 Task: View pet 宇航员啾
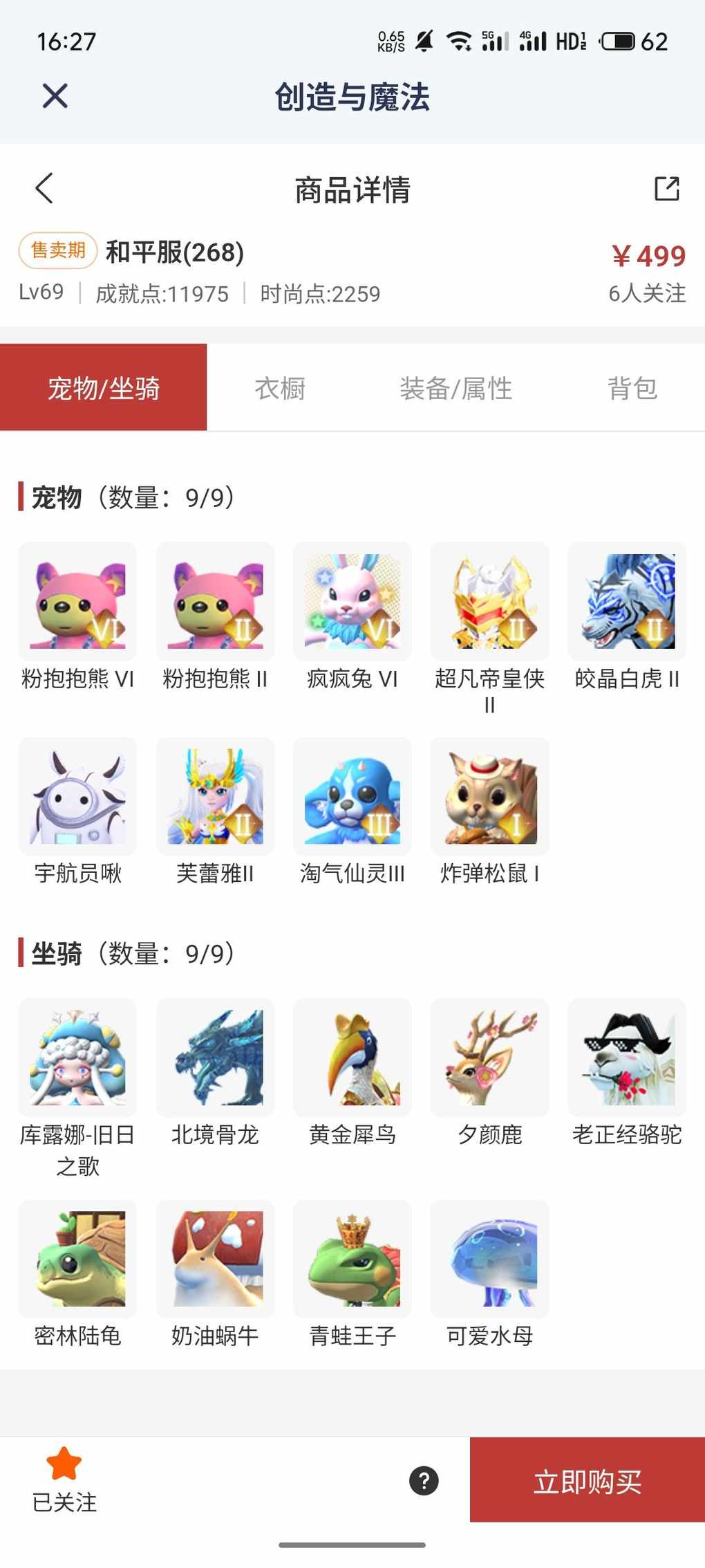click(77, 797)
